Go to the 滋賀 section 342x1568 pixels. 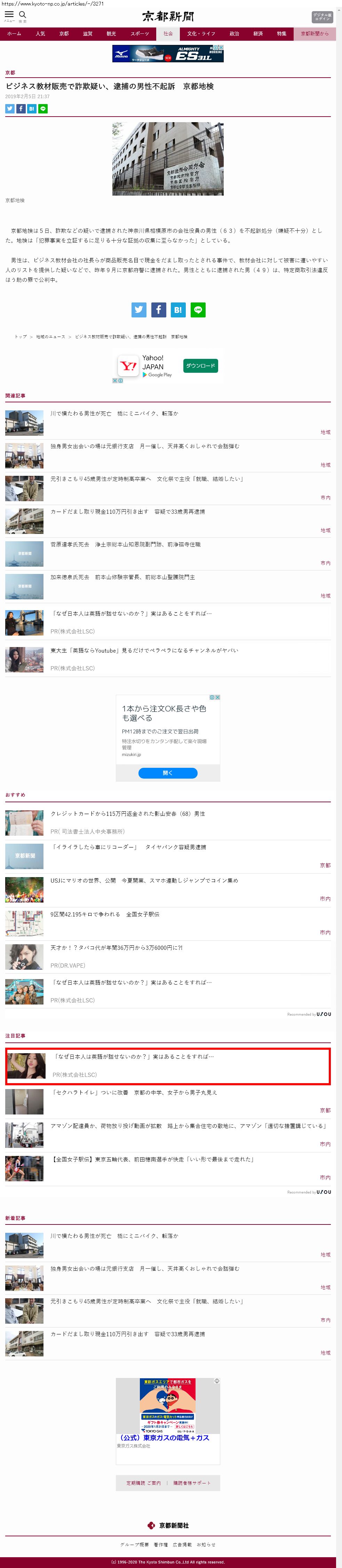point(88,34)
